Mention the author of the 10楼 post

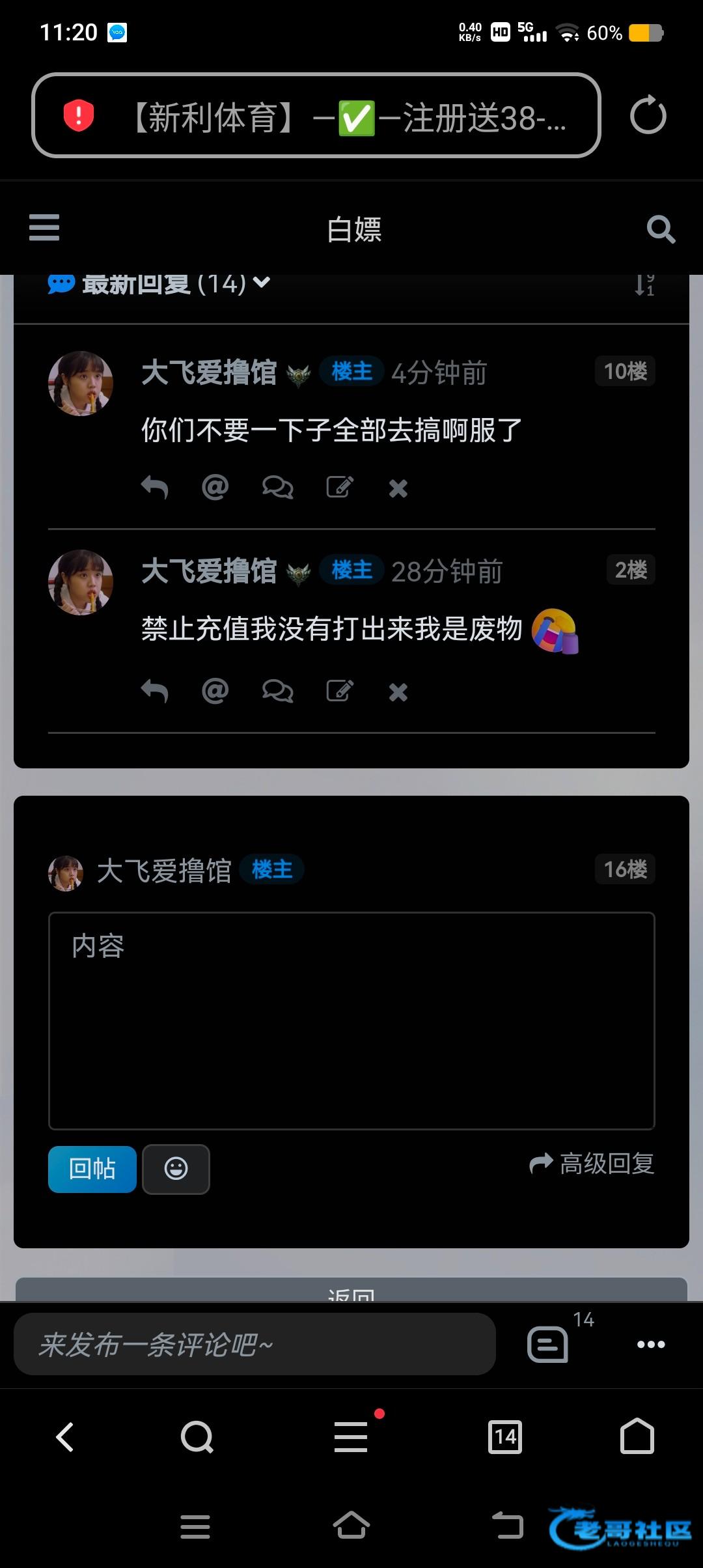pyautogui.click(x=215, y=487)
